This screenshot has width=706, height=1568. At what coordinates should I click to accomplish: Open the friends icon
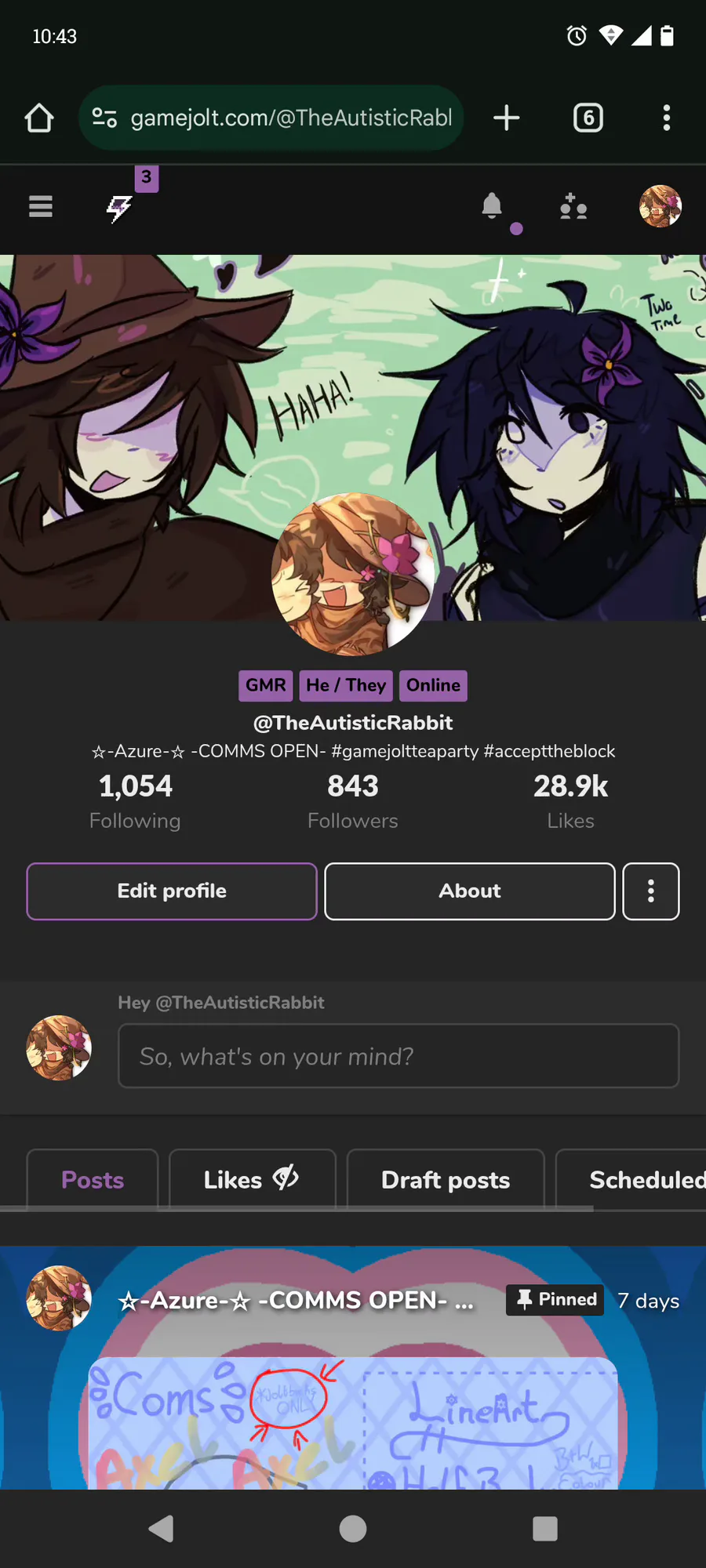tap(573, 207)
